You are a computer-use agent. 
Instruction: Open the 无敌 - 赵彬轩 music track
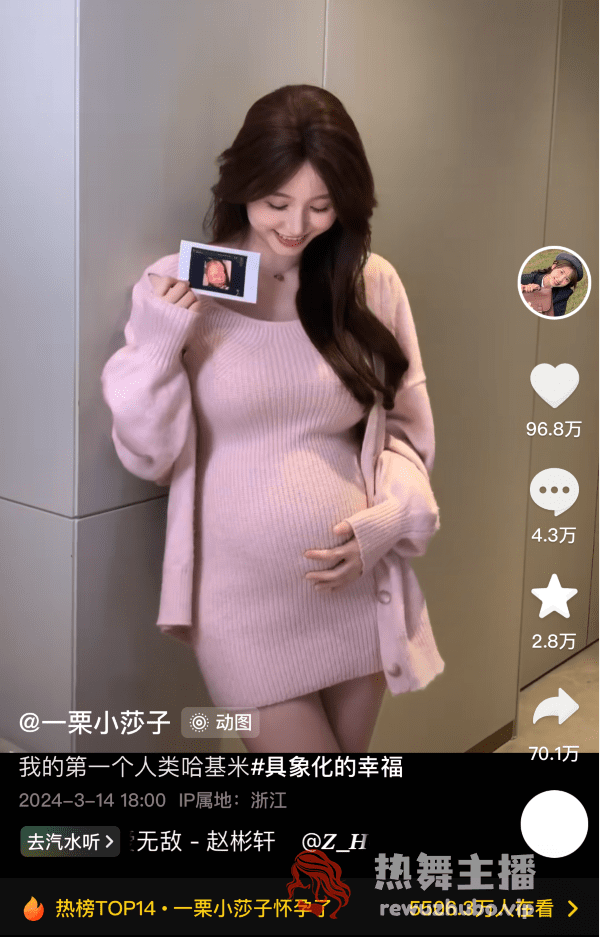coord(205,841)
